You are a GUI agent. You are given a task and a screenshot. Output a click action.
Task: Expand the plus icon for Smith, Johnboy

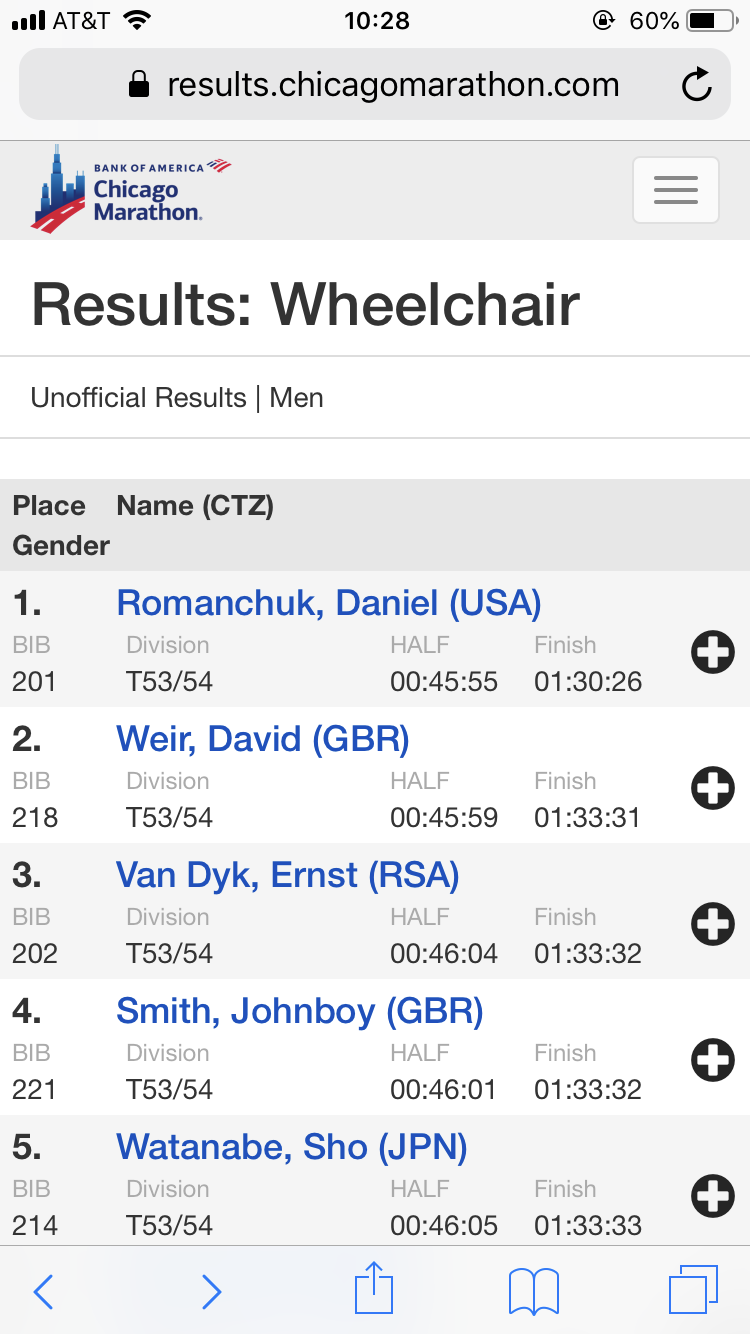tap(713, 1061)
